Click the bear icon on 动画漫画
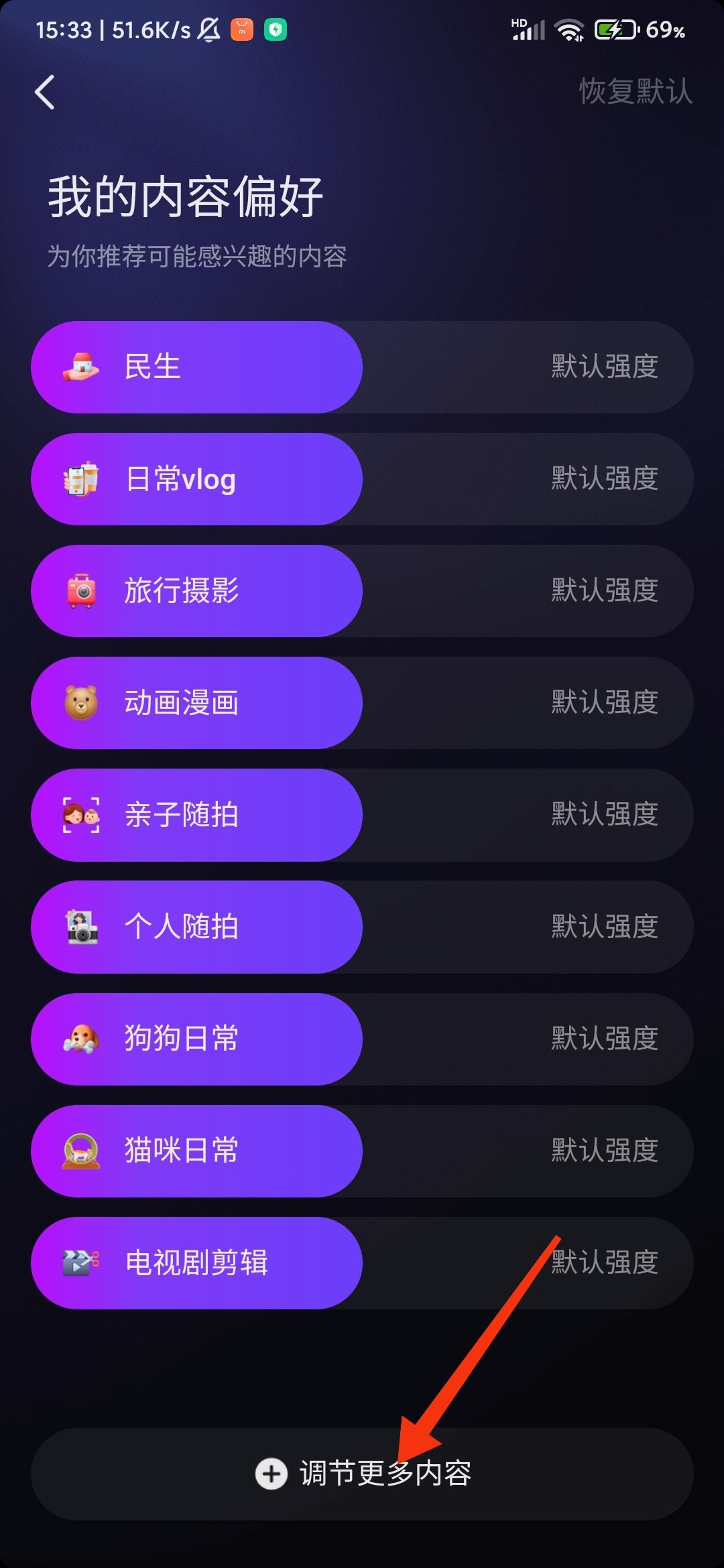724x1568 pixels. (x=80, y=702)
